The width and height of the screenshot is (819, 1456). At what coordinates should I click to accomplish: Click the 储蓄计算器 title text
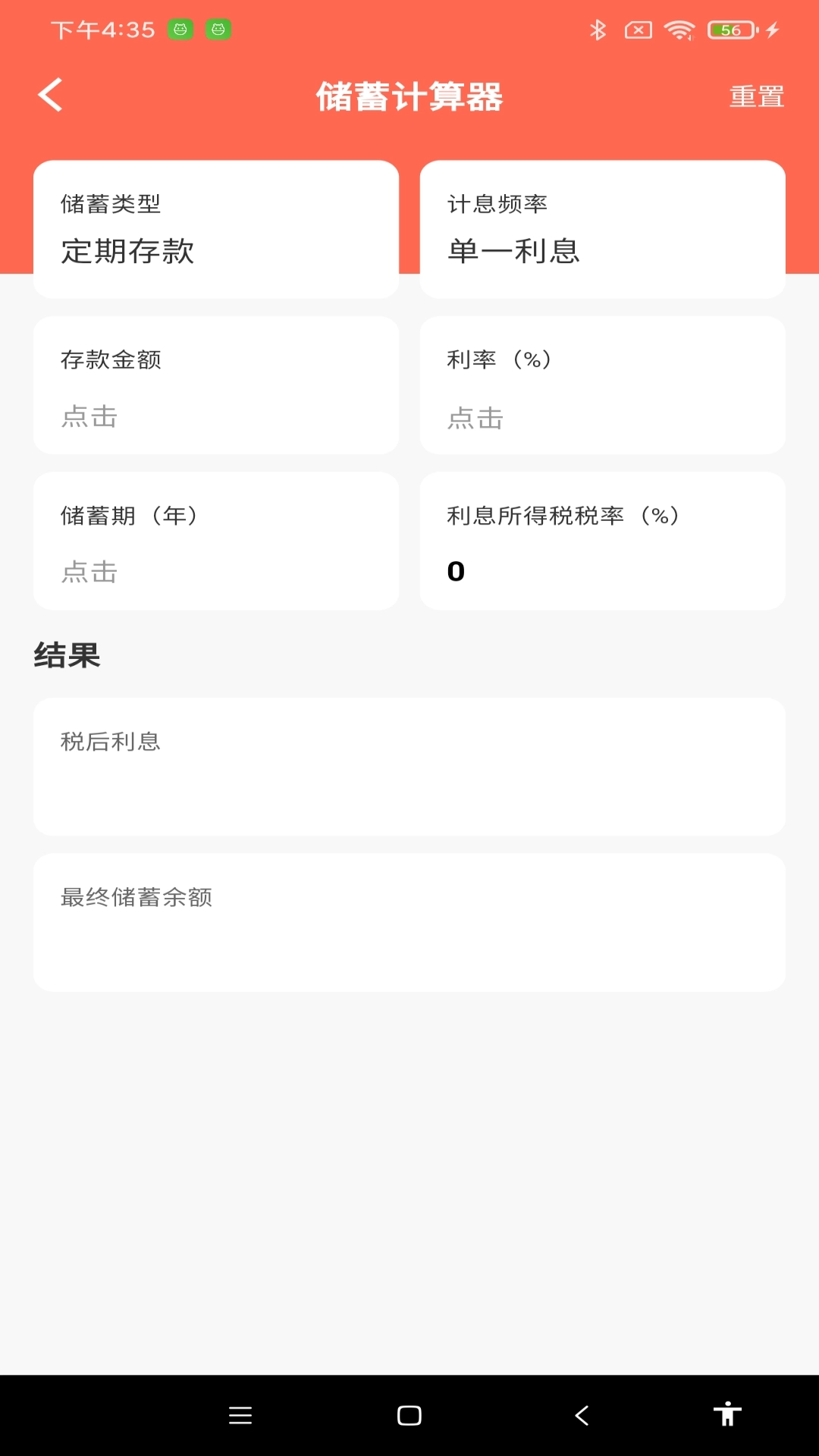coord(409,97)
